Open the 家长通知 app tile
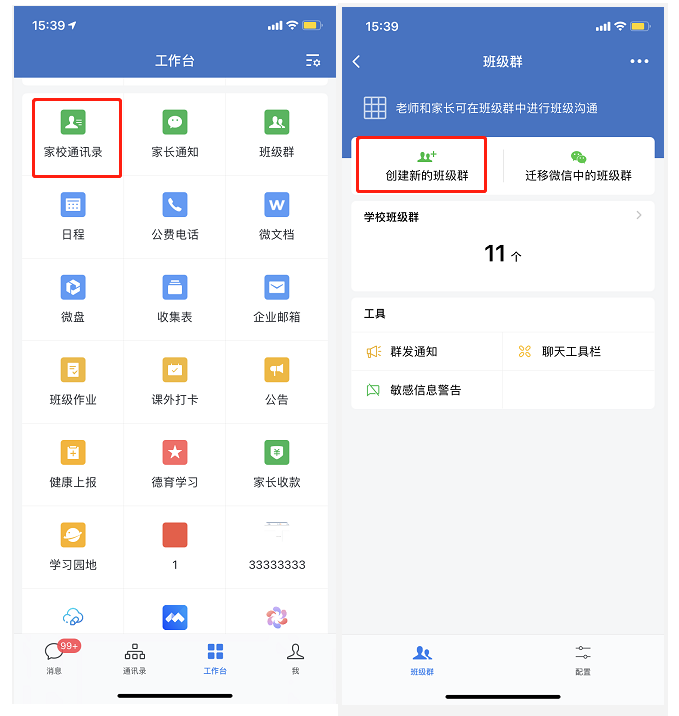Viewport: 679px width, 716px height. click(x=175, y=135)
